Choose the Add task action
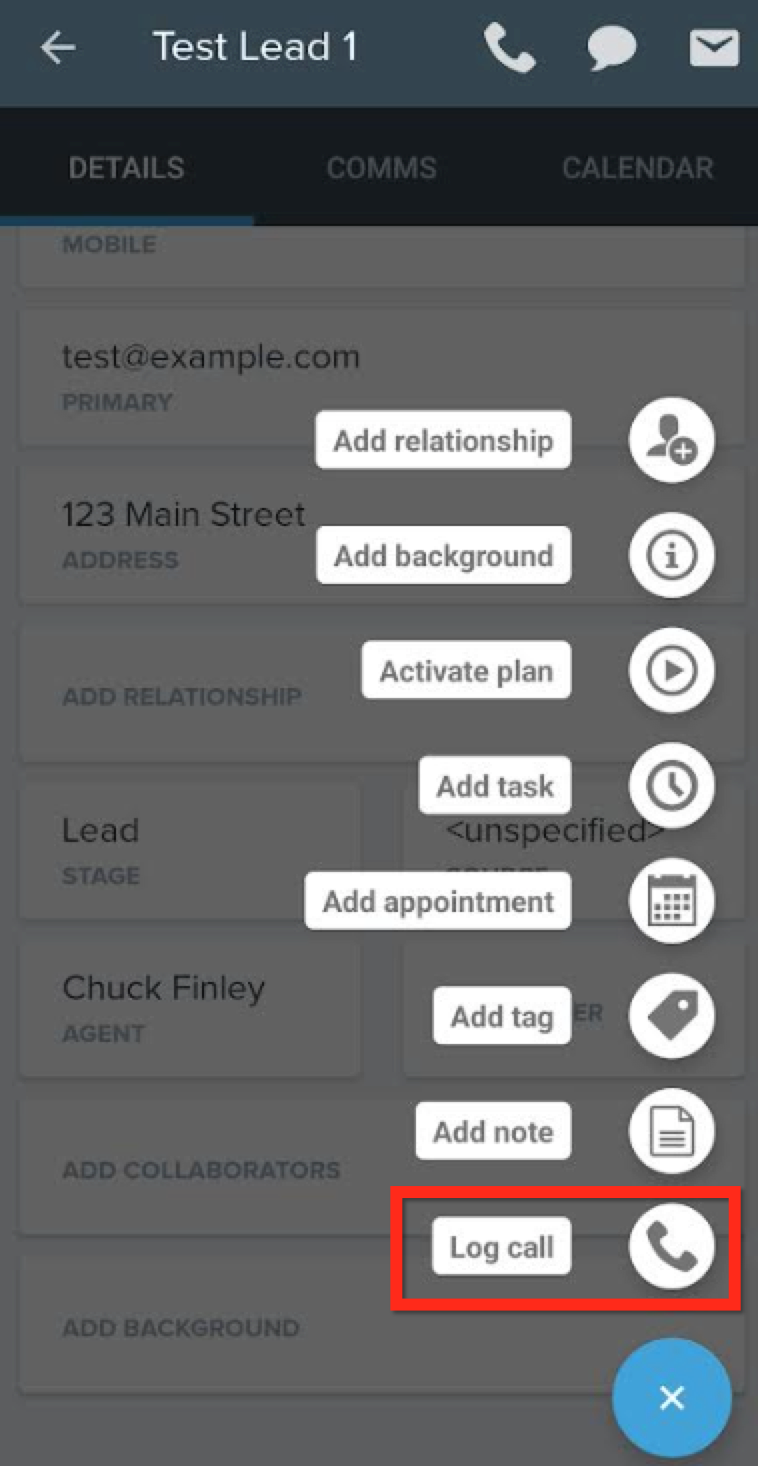Image resolution: width=758 pixels, height=1466 pixels. coord(671,786)
